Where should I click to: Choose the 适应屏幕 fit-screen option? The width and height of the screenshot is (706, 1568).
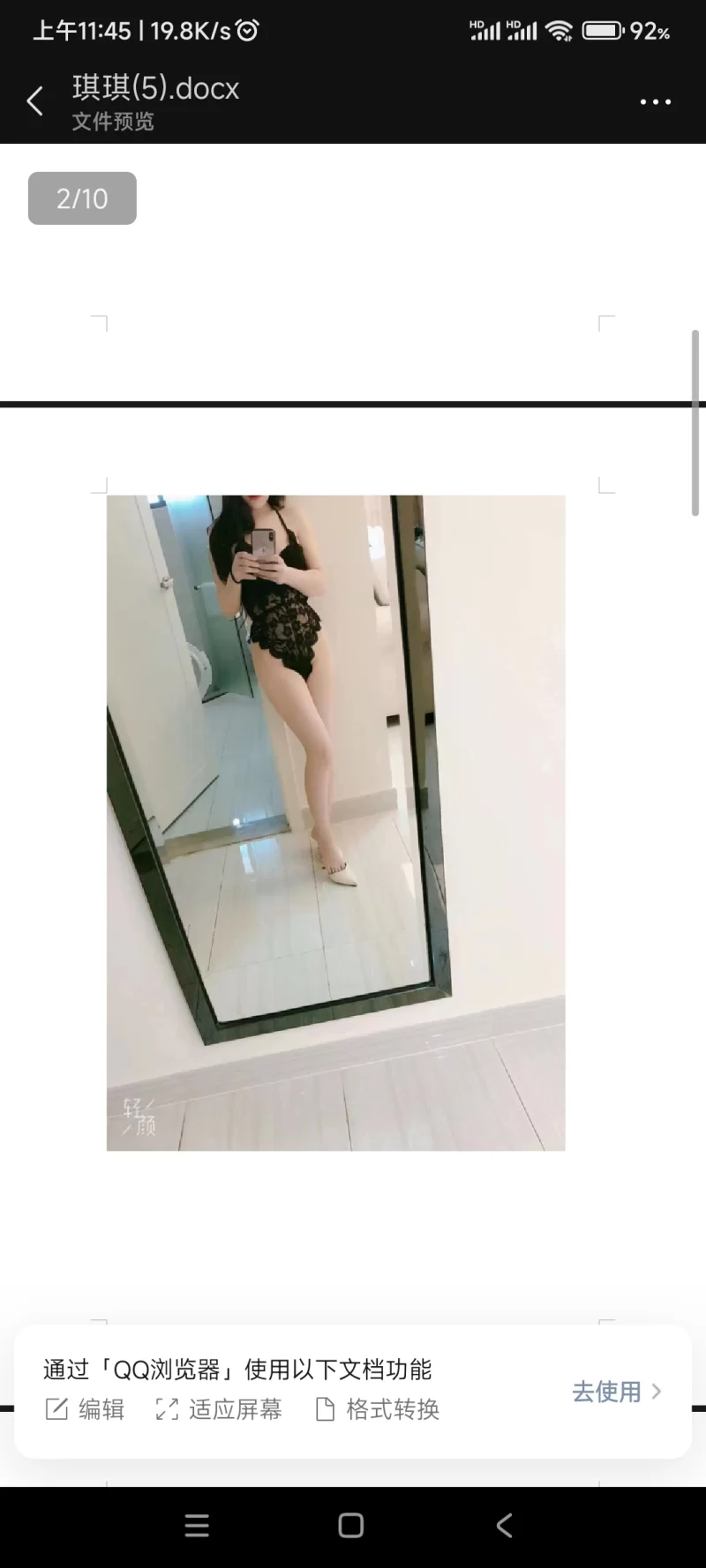(219, 1409)
